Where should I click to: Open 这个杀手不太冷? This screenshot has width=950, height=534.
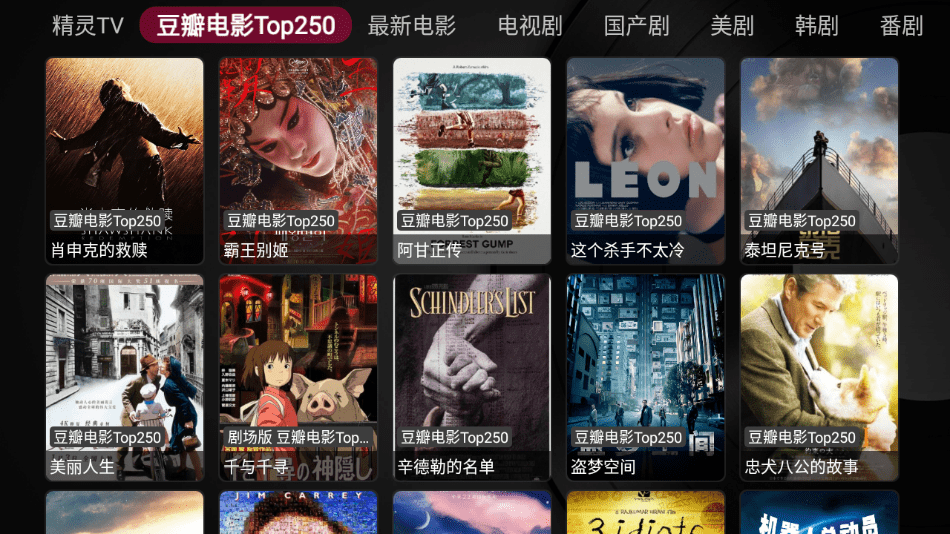[645, 160]
